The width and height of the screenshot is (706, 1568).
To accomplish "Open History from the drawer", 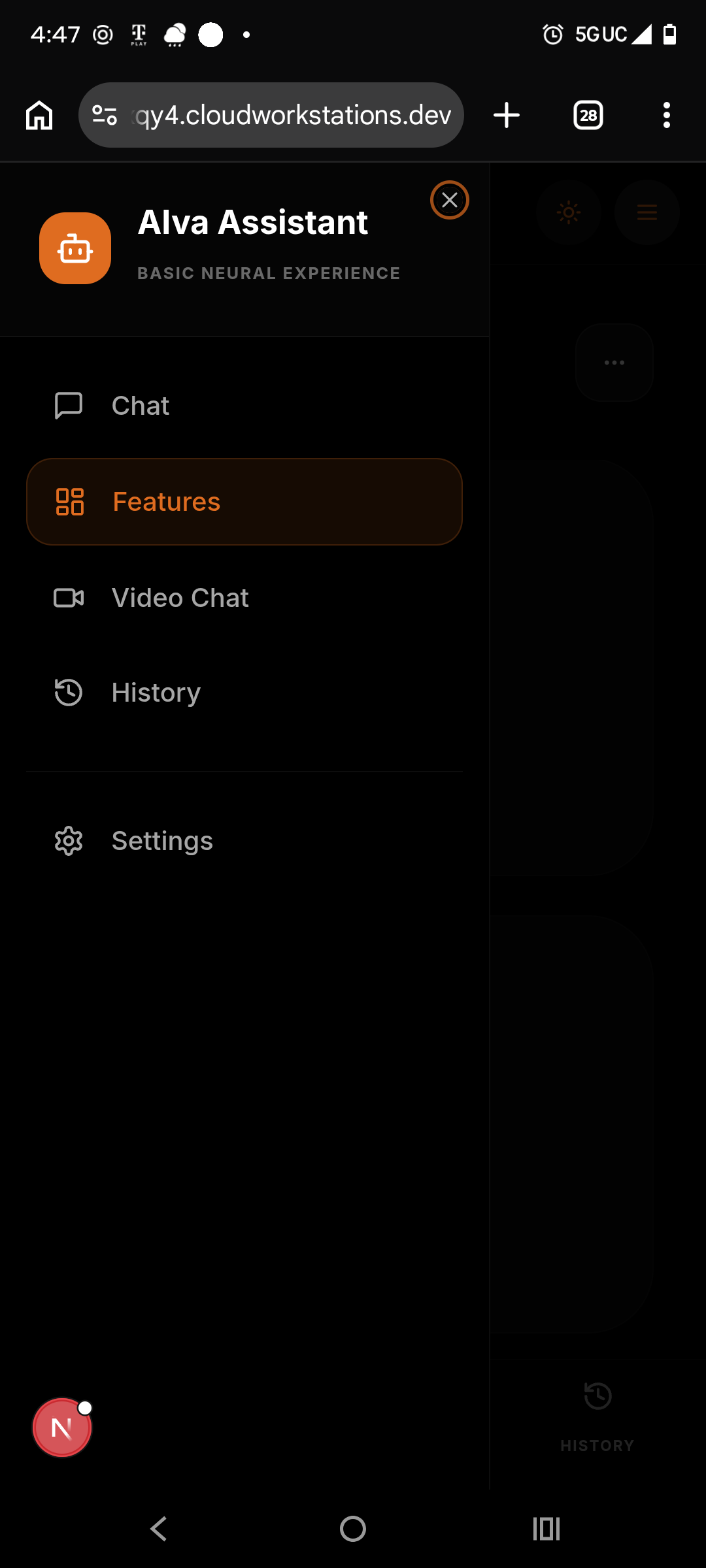I will coord(244,693).
